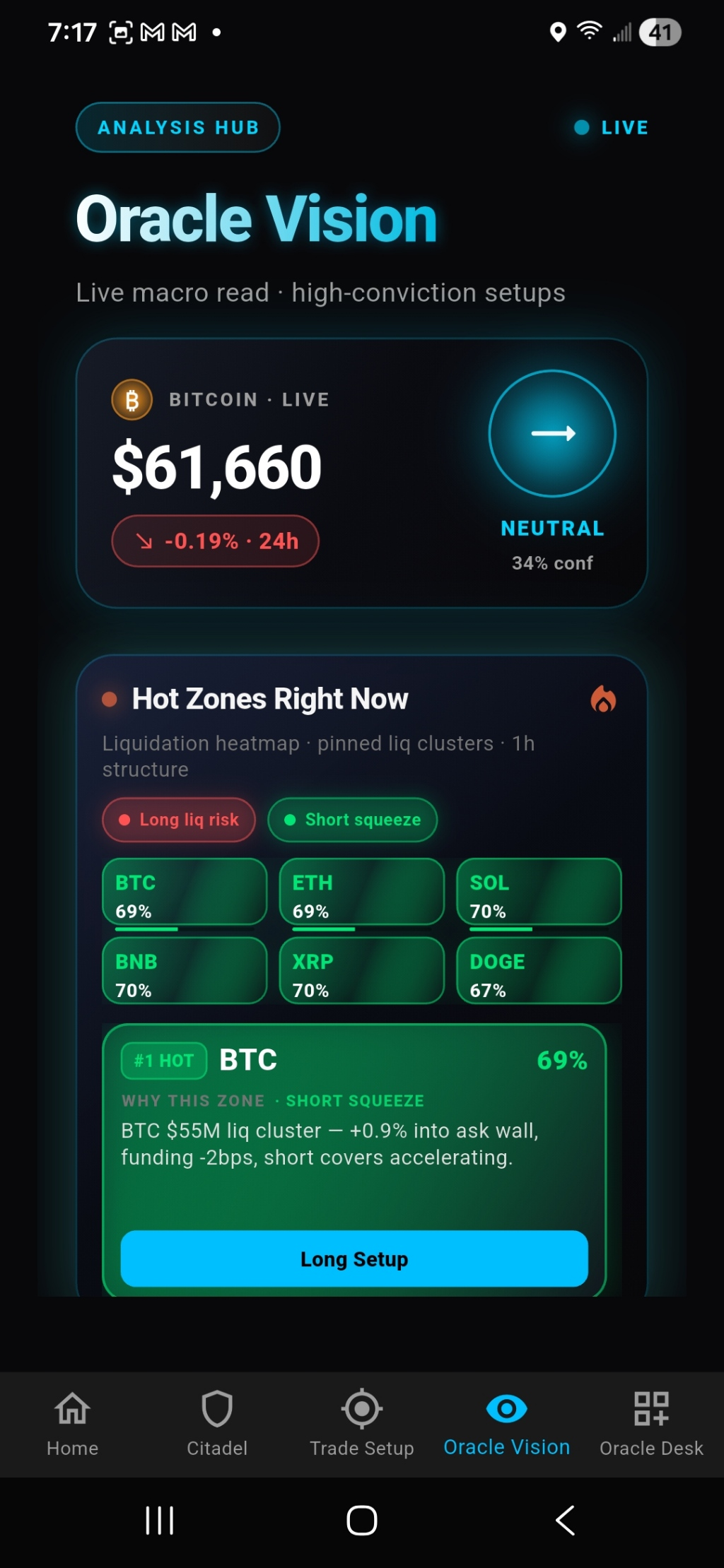The width and height of the screenshot is (724, 1568).
Task: Go back with the system back button
Action: 565,1520
